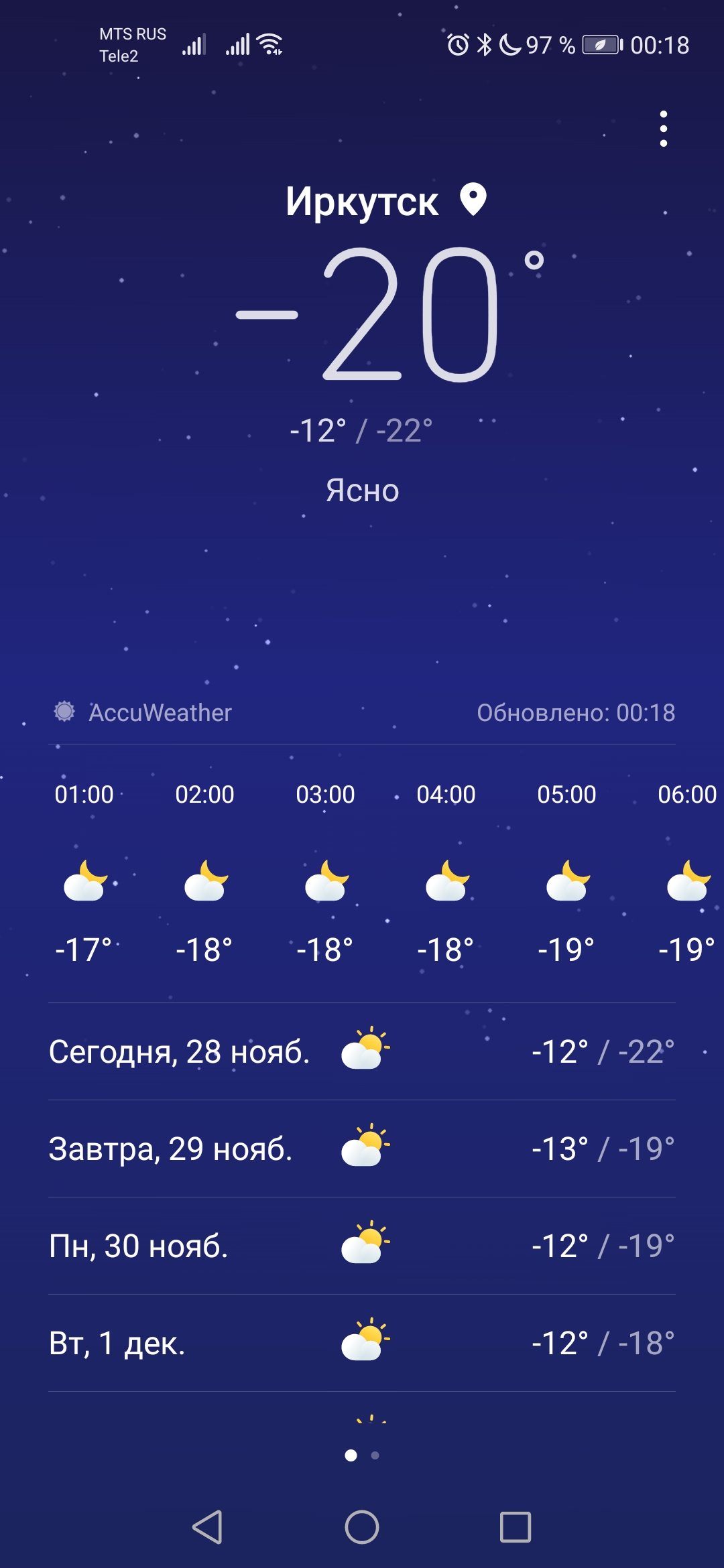
Task: Go back using the system back button
Action: click(x=207, y=1527)
